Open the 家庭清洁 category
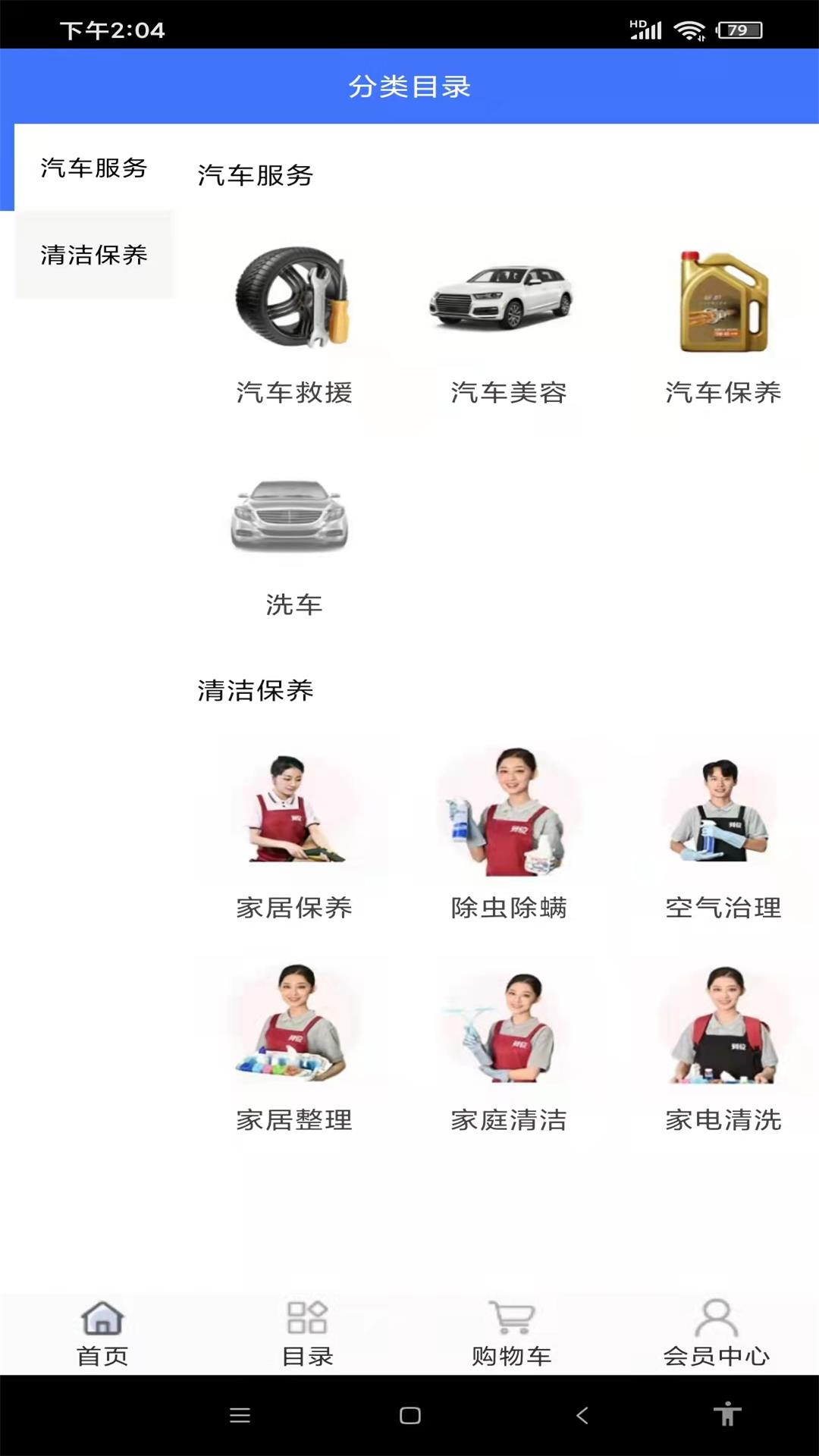819x1456 pixels. tap(508, 1046)
